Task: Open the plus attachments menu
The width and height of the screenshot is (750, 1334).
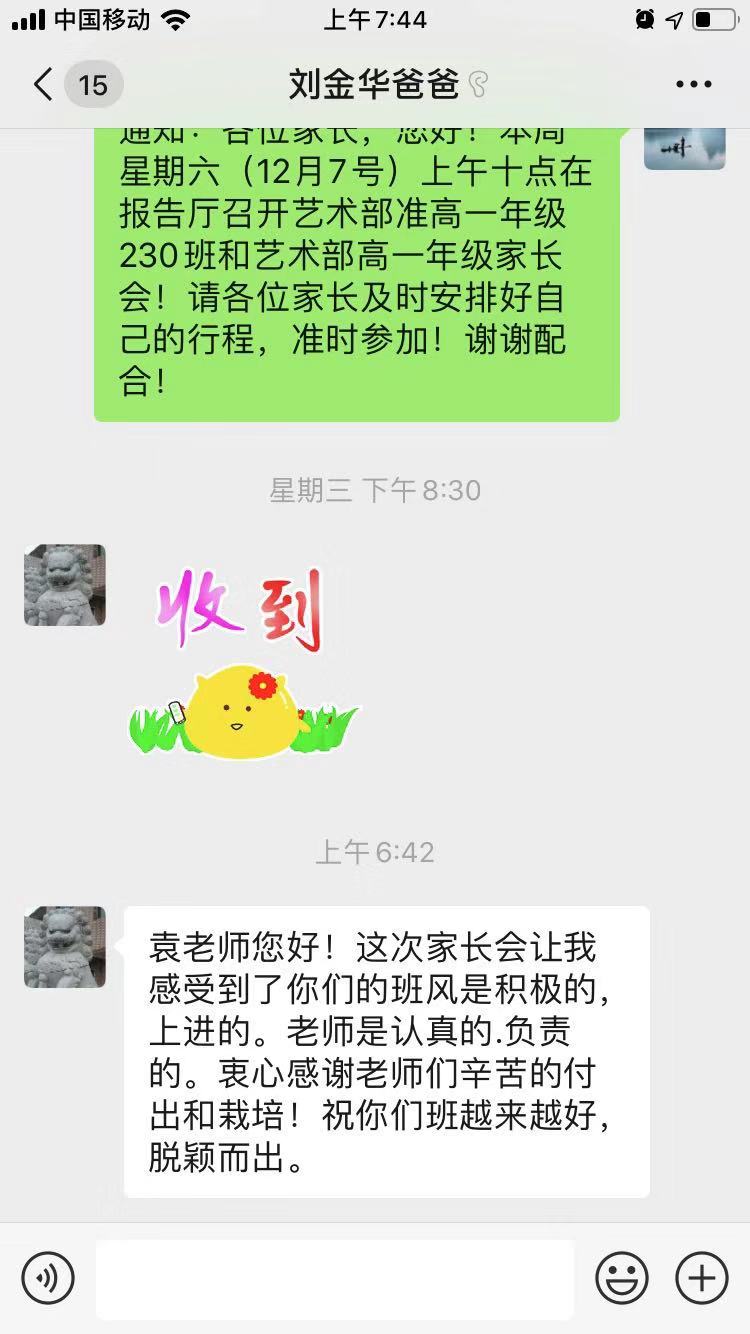Action: (x=701, y=1278)
